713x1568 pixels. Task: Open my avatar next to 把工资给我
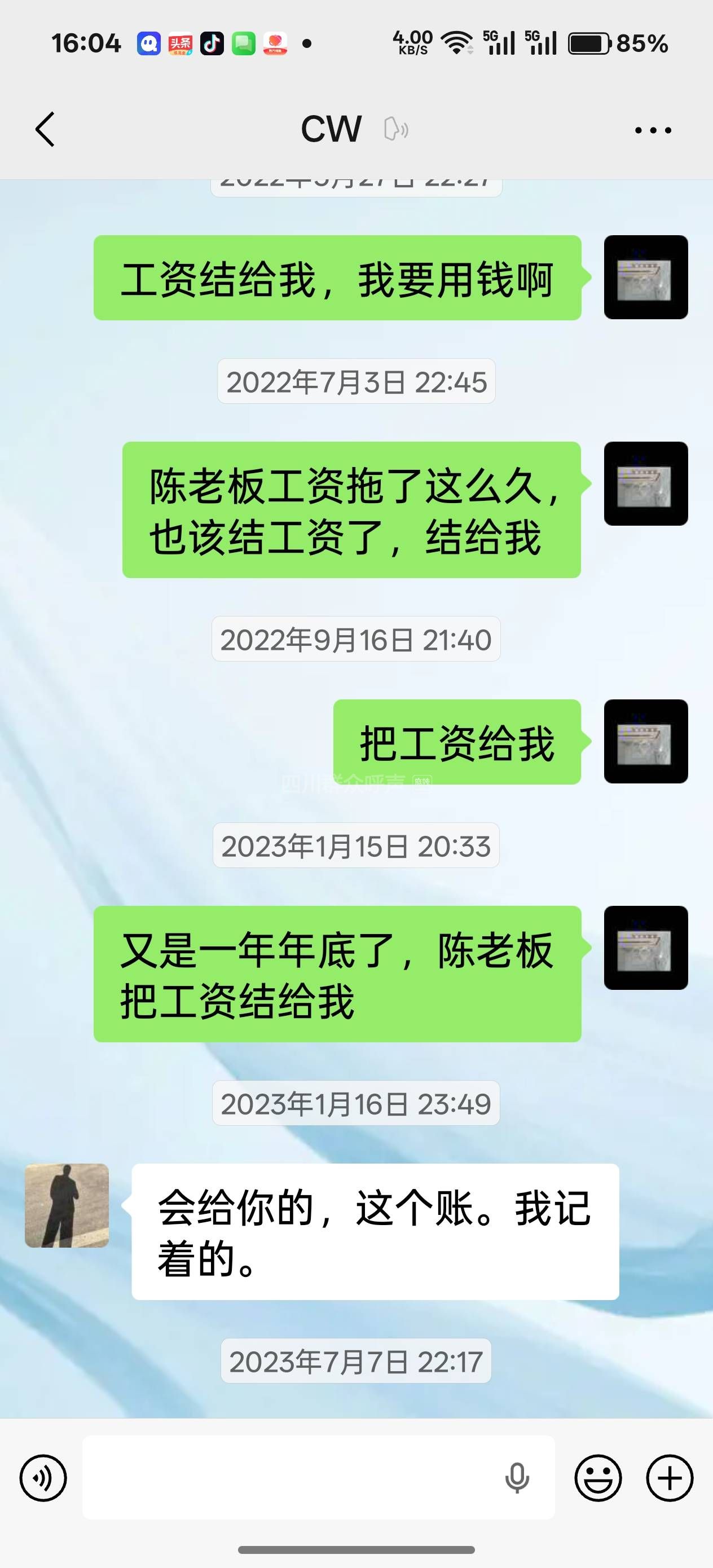[645, 741]
